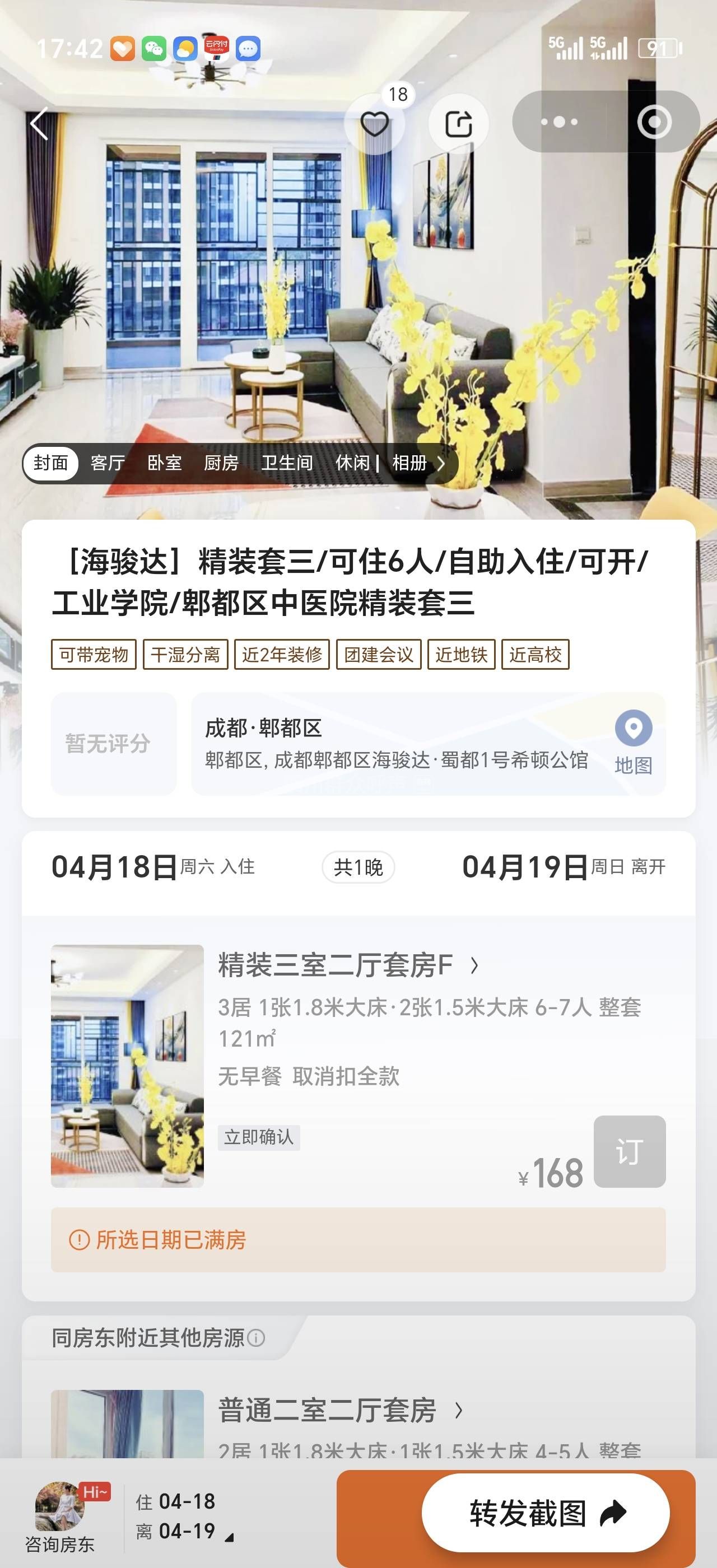This screenshot has width=717, height=1568.
Task: Open the 封面 cover photo tab
Action: [x=51, y=463]
